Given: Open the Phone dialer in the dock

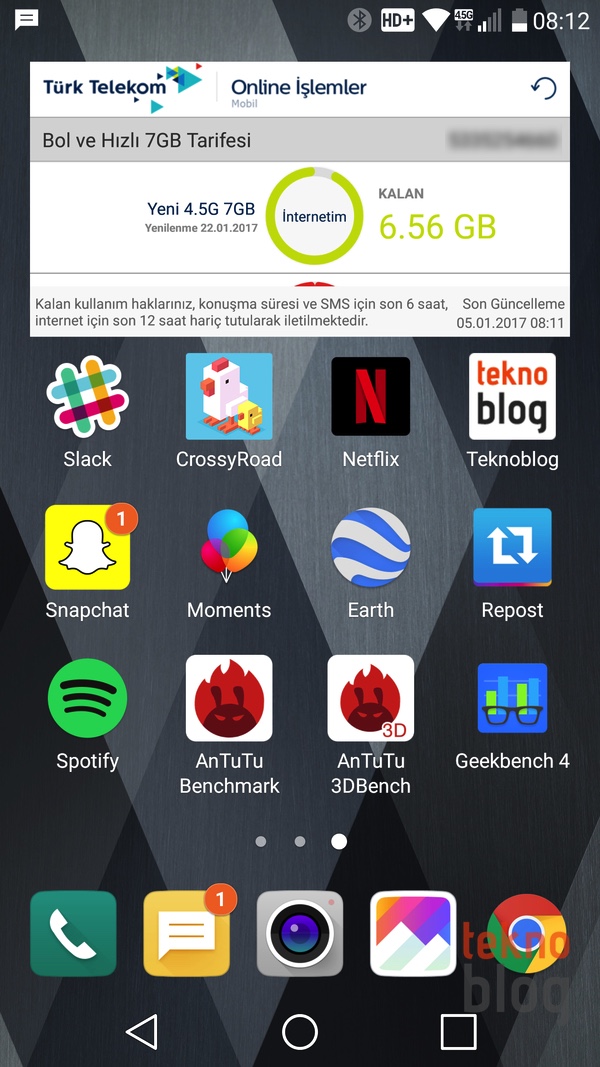Looking at the screenshot, I should point(73,934).
